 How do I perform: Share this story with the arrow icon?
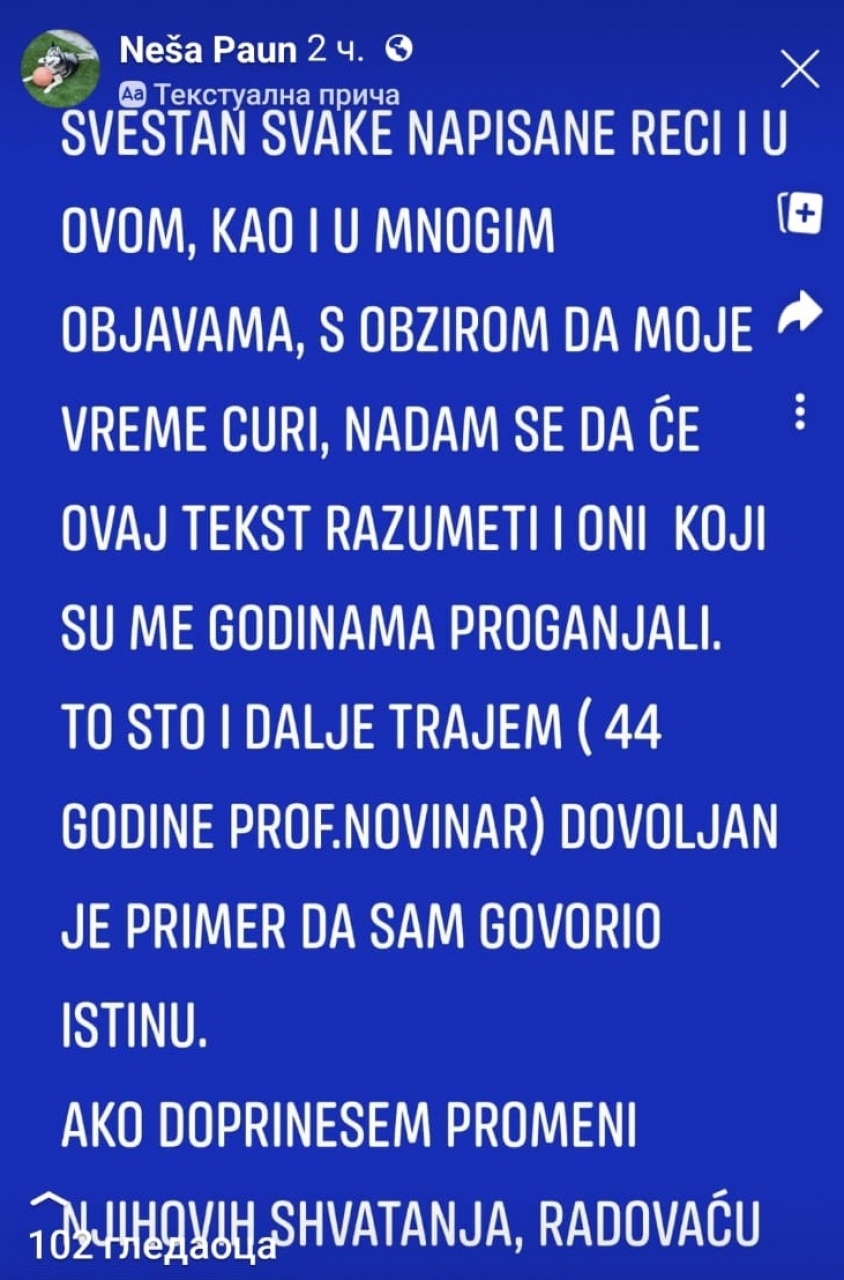[800, 314]
